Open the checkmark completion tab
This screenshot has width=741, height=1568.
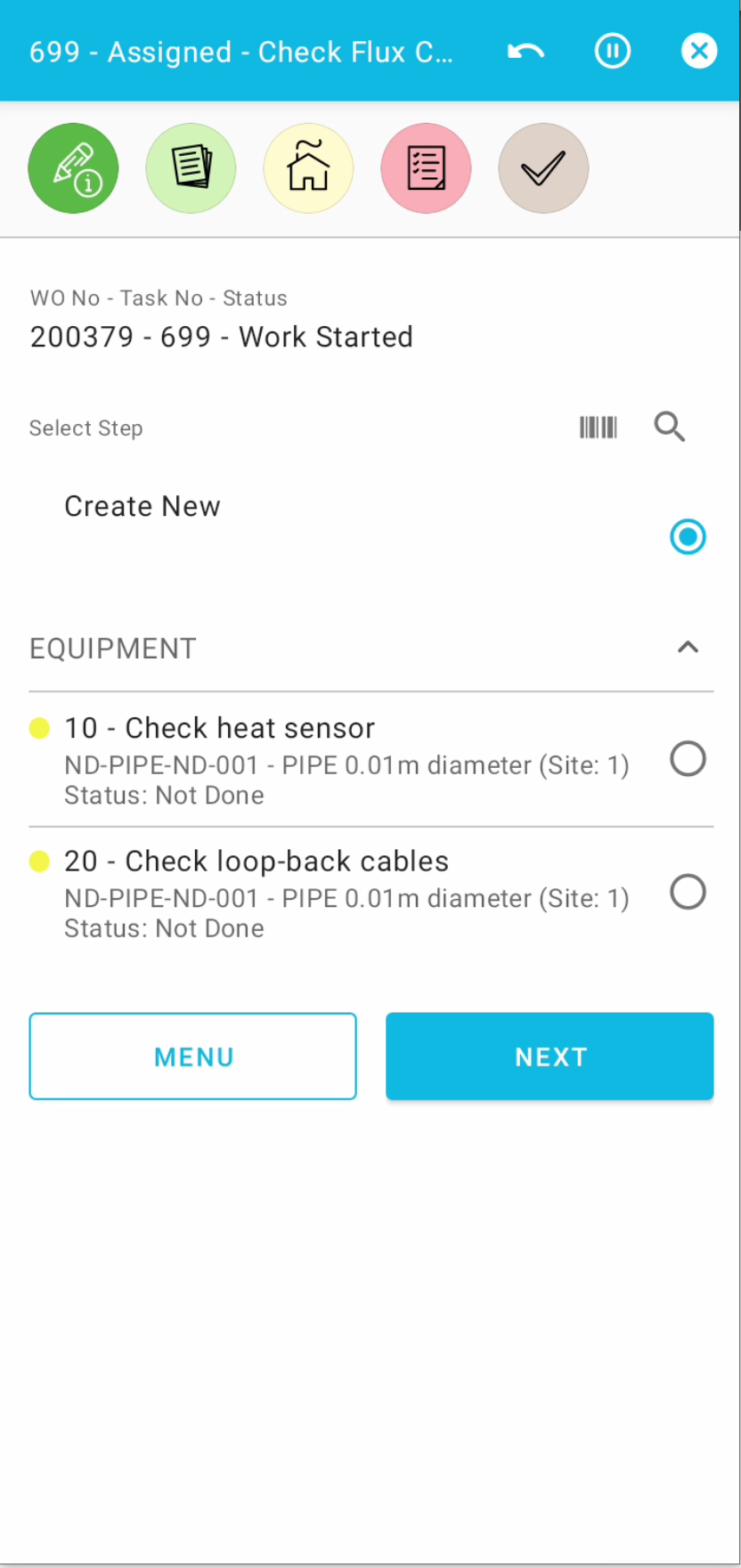543,168
